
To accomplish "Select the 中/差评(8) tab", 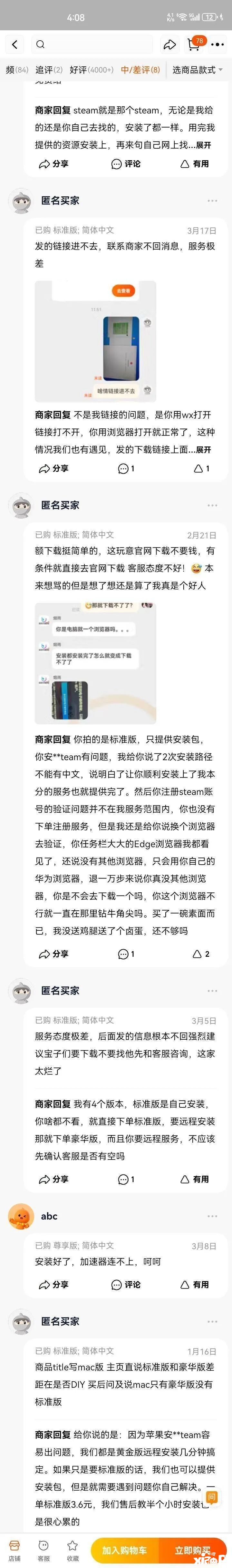I will [x=140, y=70].
